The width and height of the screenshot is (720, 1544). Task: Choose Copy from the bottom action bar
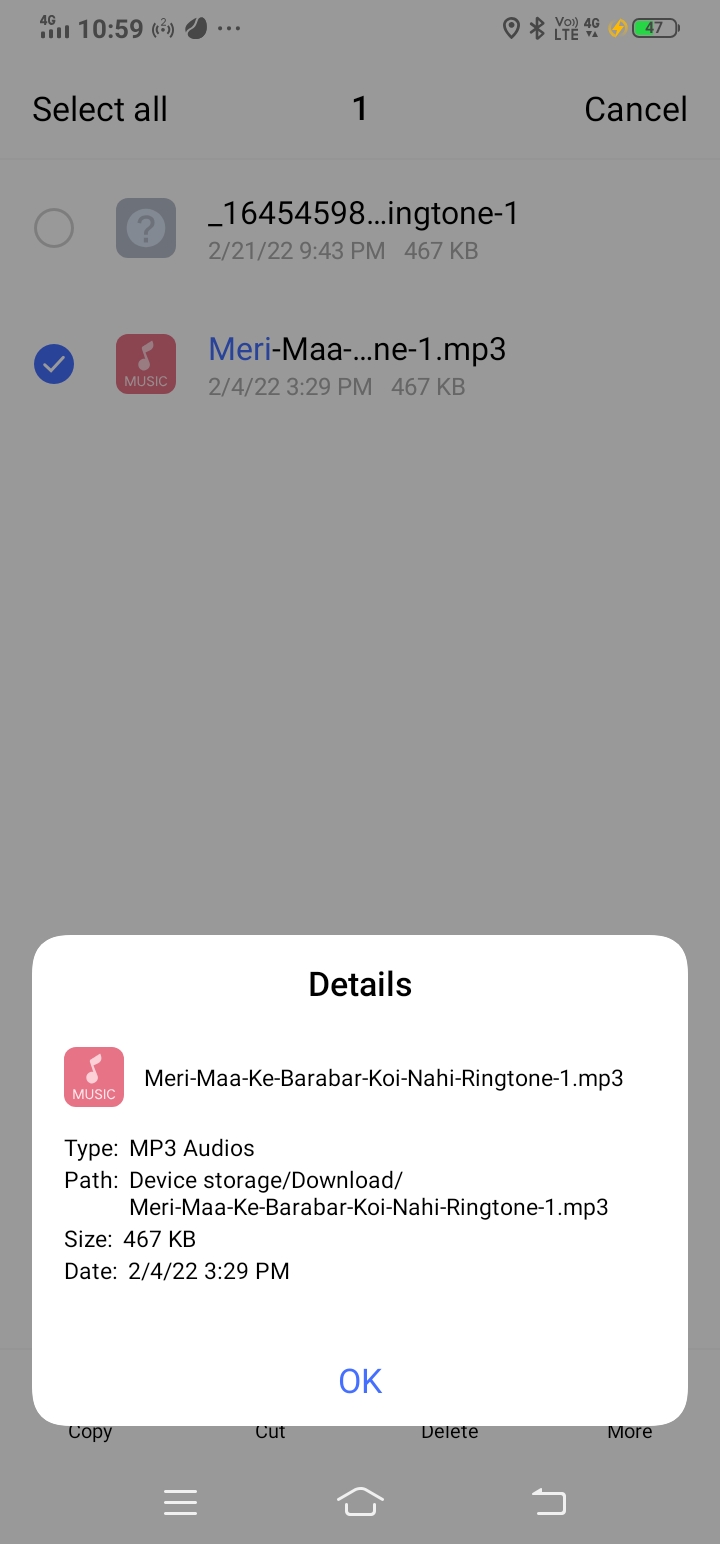click(90, 1431)
